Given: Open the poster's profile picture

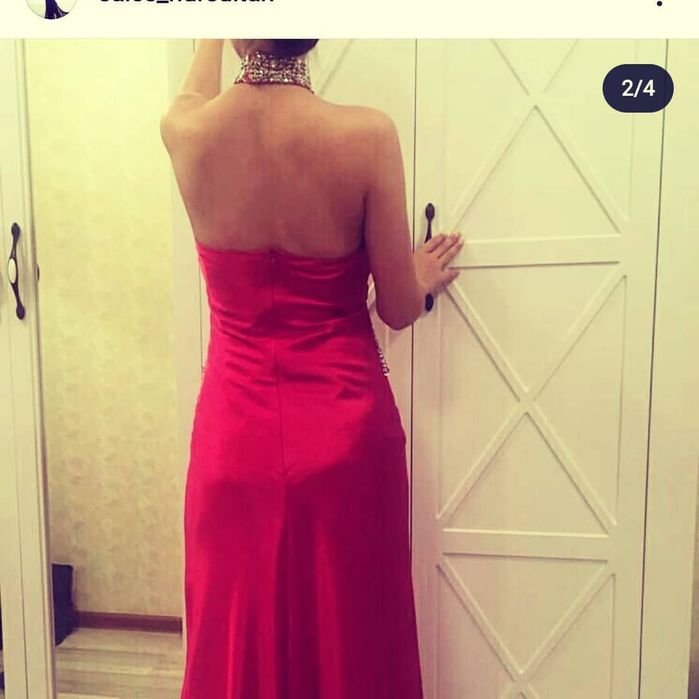Looking at the screenshot, I should [51, 5].
